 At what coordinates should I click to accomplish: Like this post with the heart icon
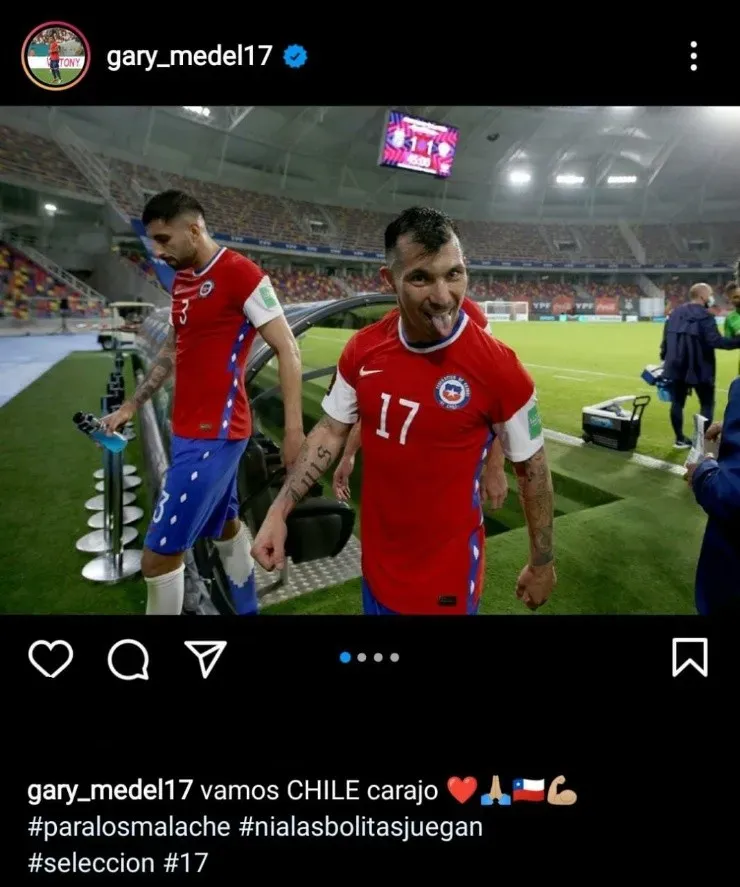[x=50, y=658]
